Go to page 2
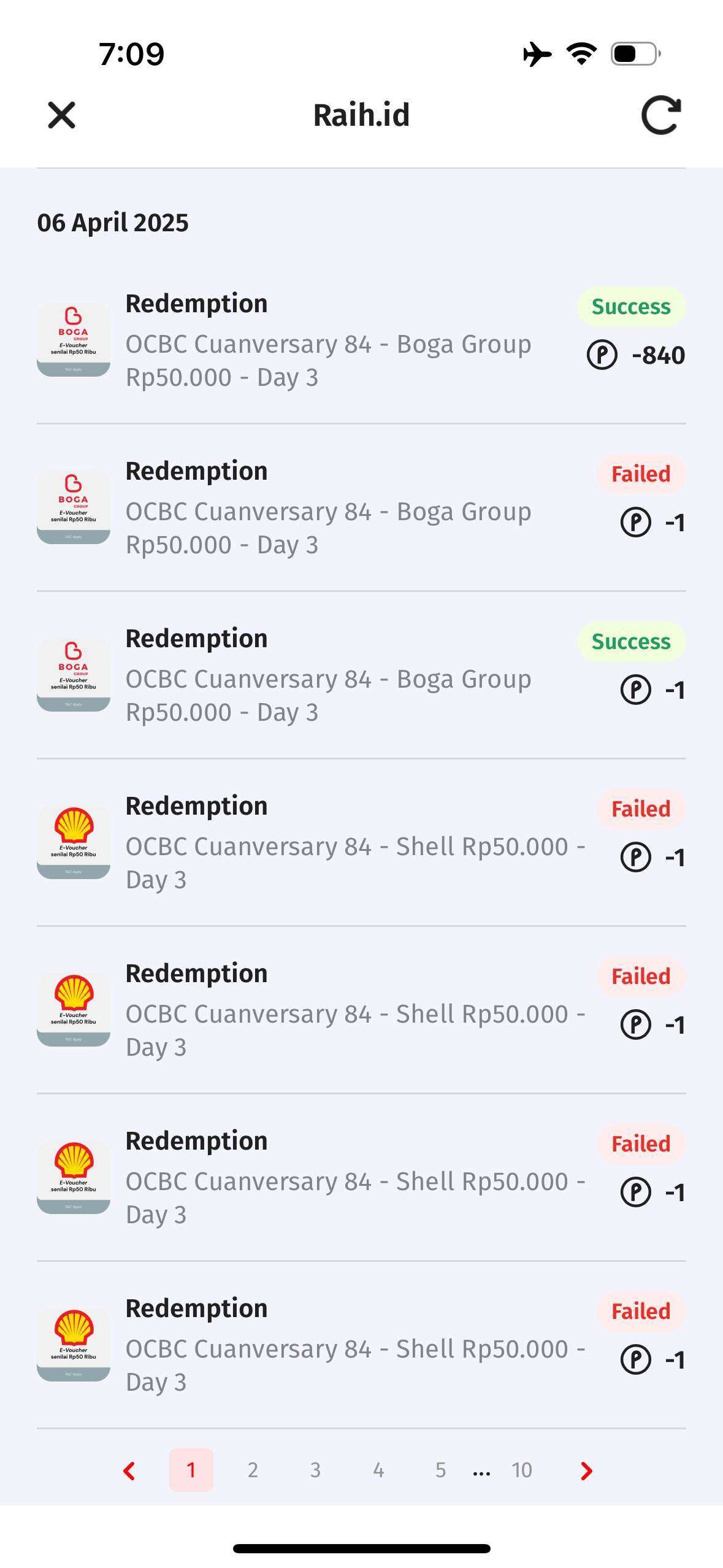The width and height of the screenshot is (723, 1568). click(x=253, y=1470)
